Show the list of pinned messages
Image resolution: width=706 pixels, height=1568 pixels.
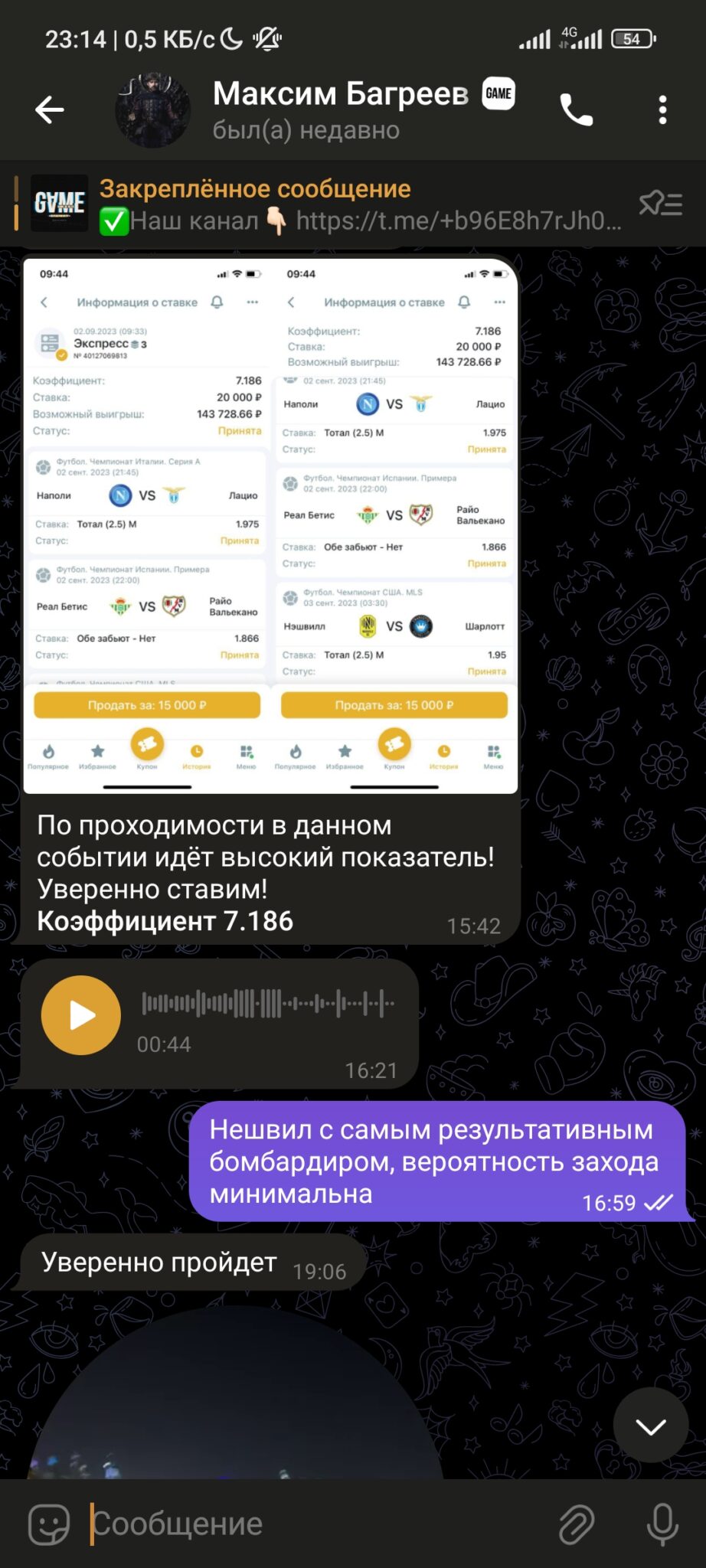[660, 204]
